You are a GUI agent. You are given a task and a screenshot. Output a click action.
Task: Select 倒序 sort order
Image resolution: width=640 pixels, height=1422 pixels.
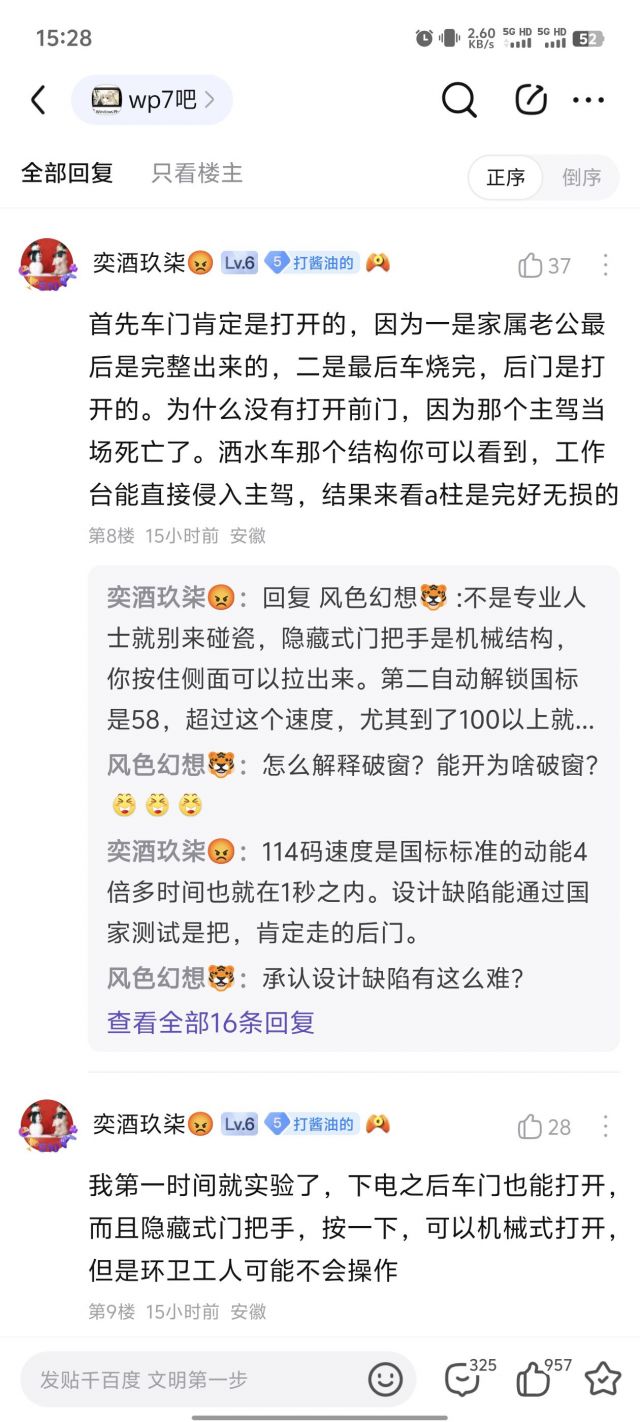click(581, 177)
